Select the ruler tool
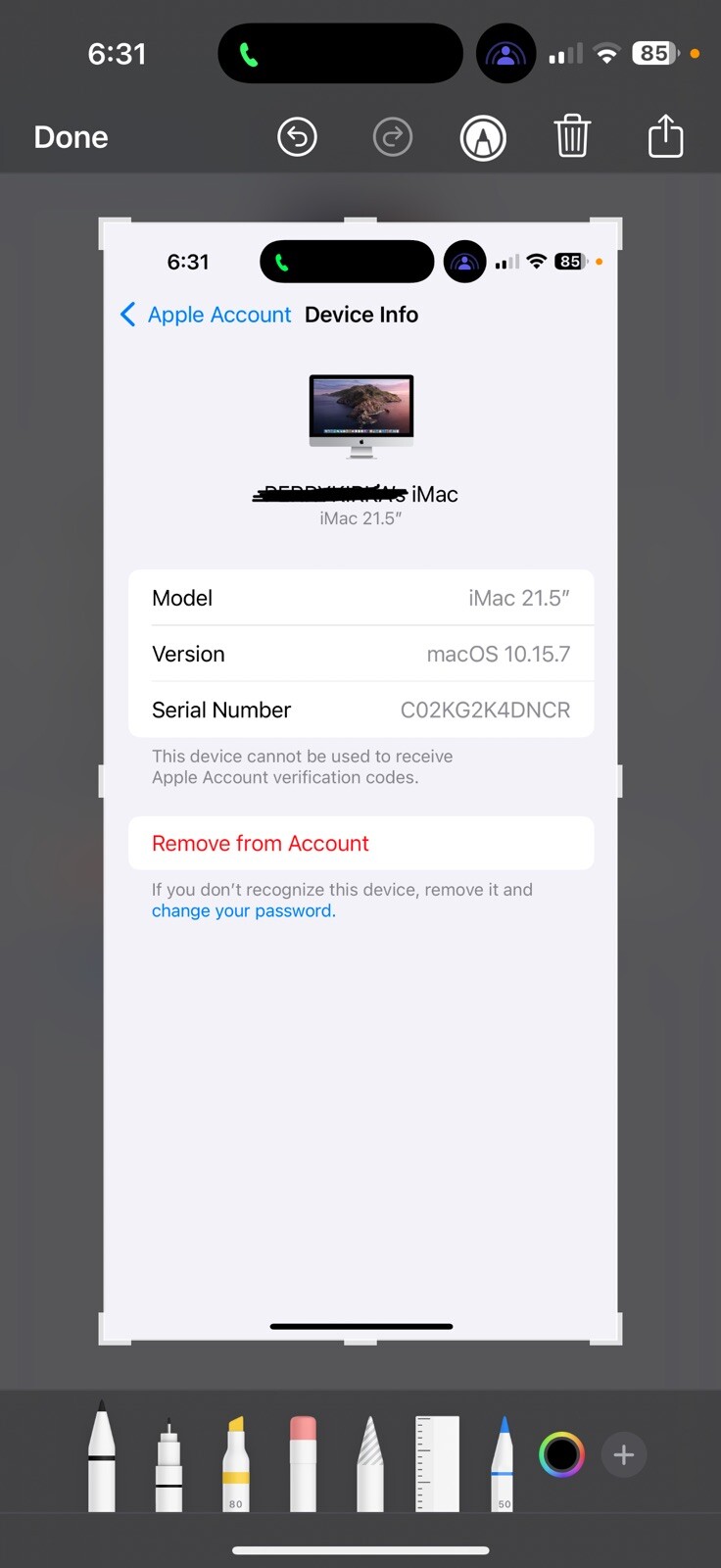 pyautogui.click(x=438, y=1463)
